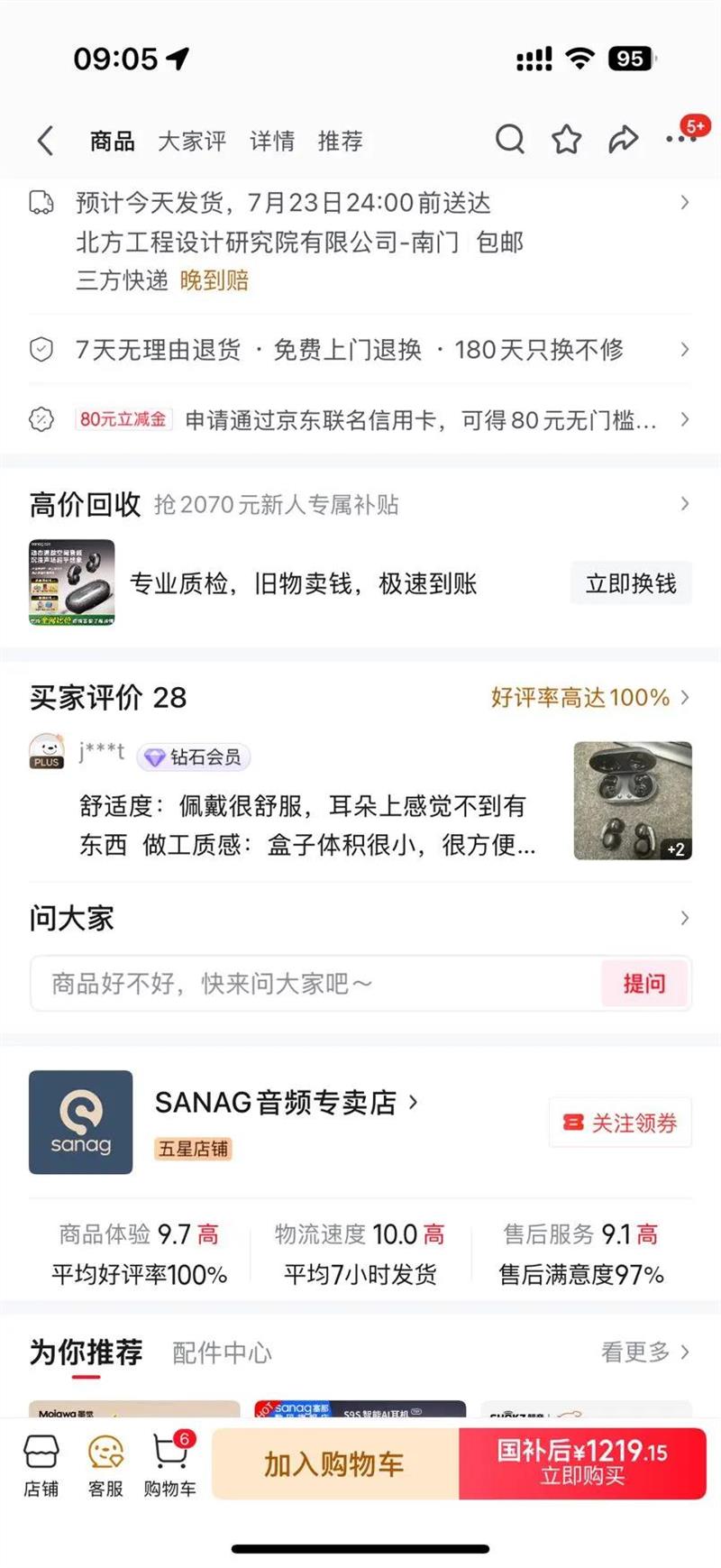The height and width of the screenshot is (1568, 721).
Task: Open the 预计今天发货 delivery details row
Action: click(x=360, y=204)
